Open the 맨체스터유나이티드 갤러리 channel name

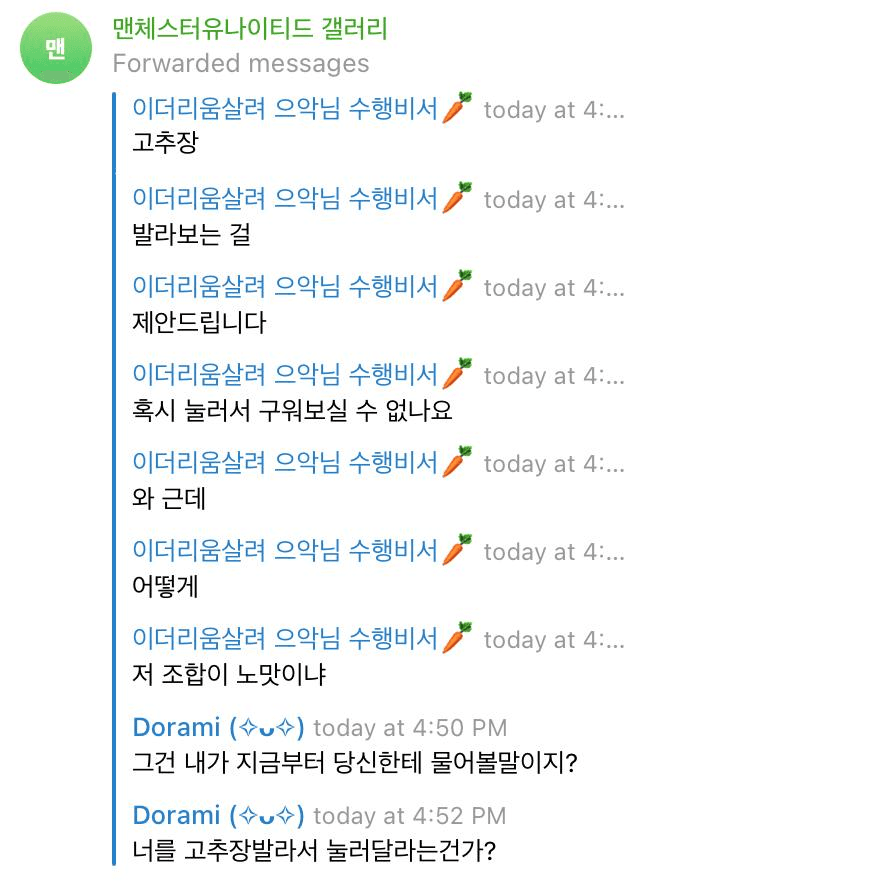coord(250,27)
